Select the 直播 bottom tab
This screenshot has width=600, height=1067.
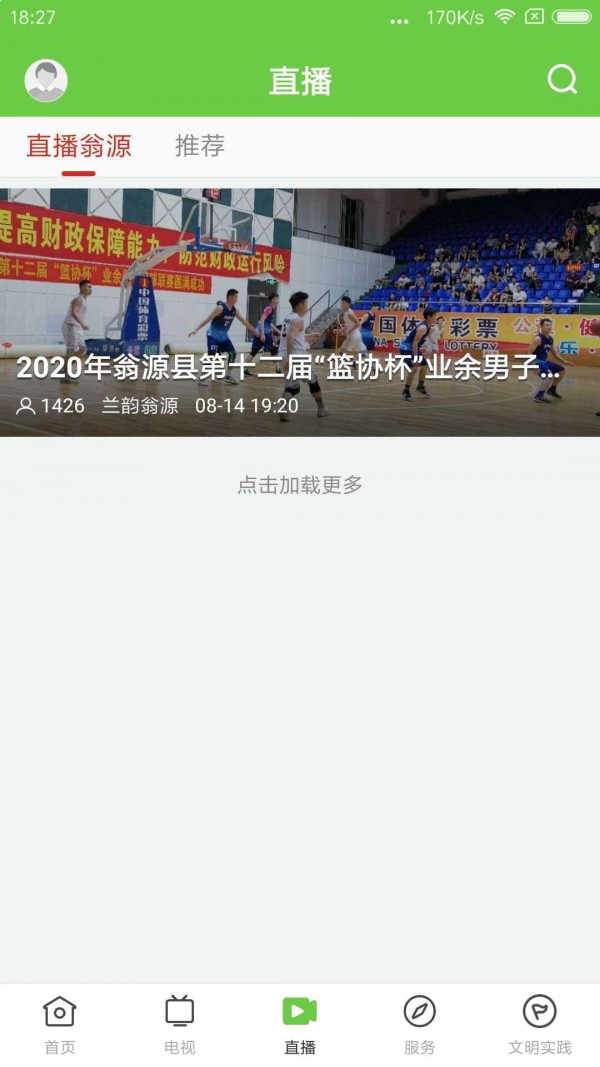300,1025
